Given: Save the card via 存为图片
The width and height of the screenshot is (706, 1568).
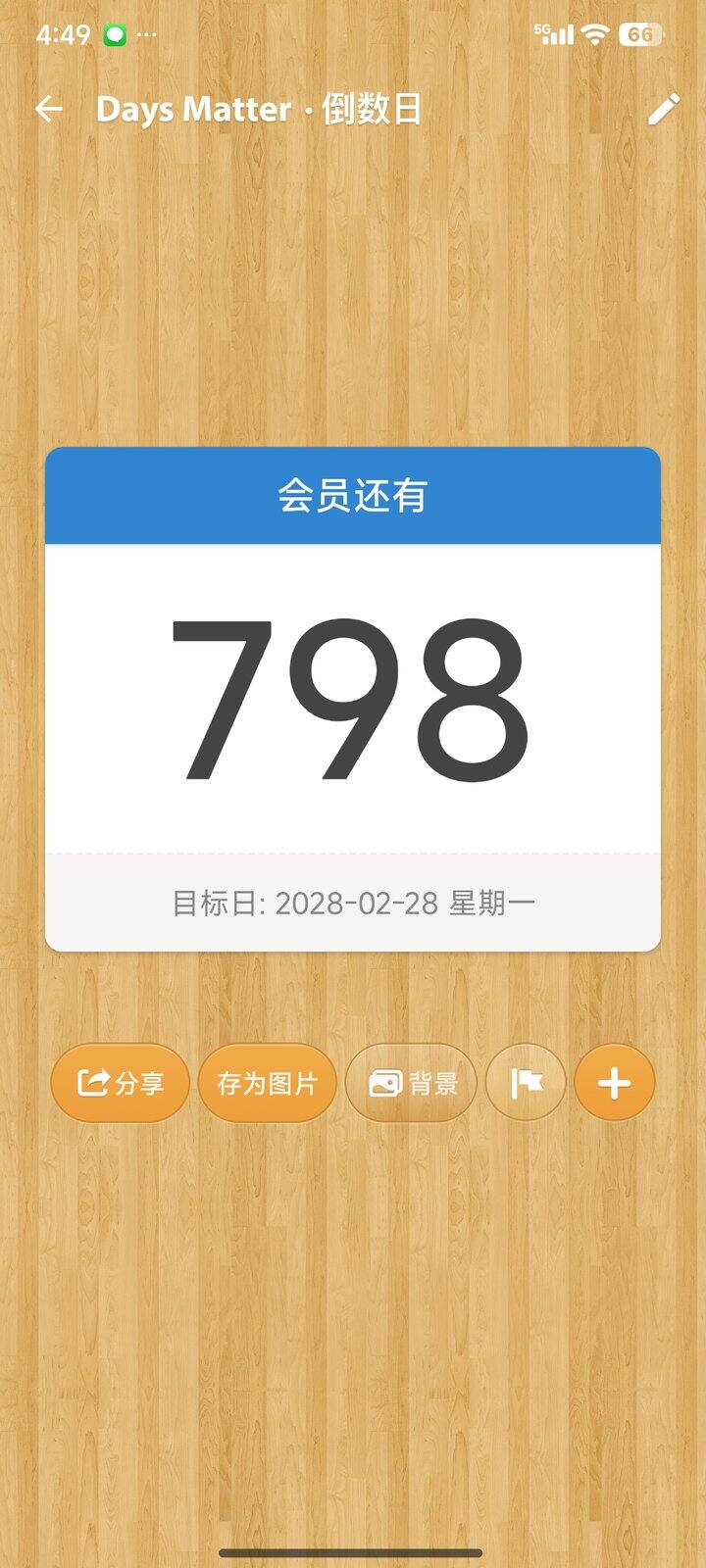Looking at the screenshot, I should (267, 1083).
